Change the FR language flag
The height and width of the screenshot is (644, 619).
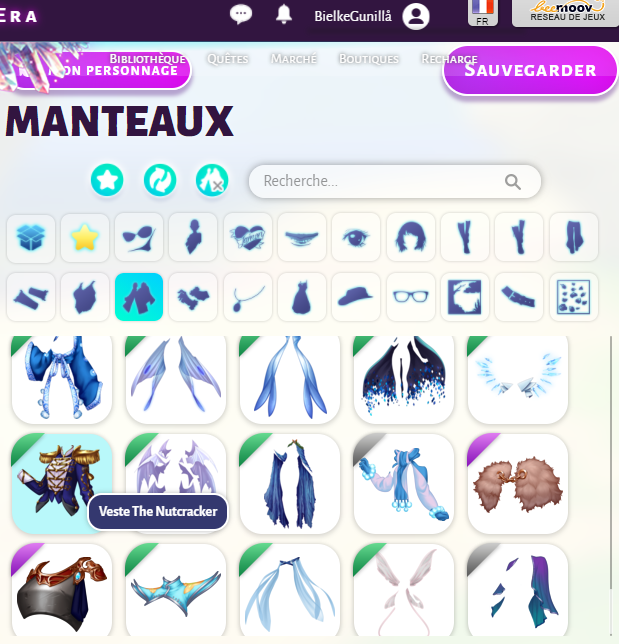point(483,12)
